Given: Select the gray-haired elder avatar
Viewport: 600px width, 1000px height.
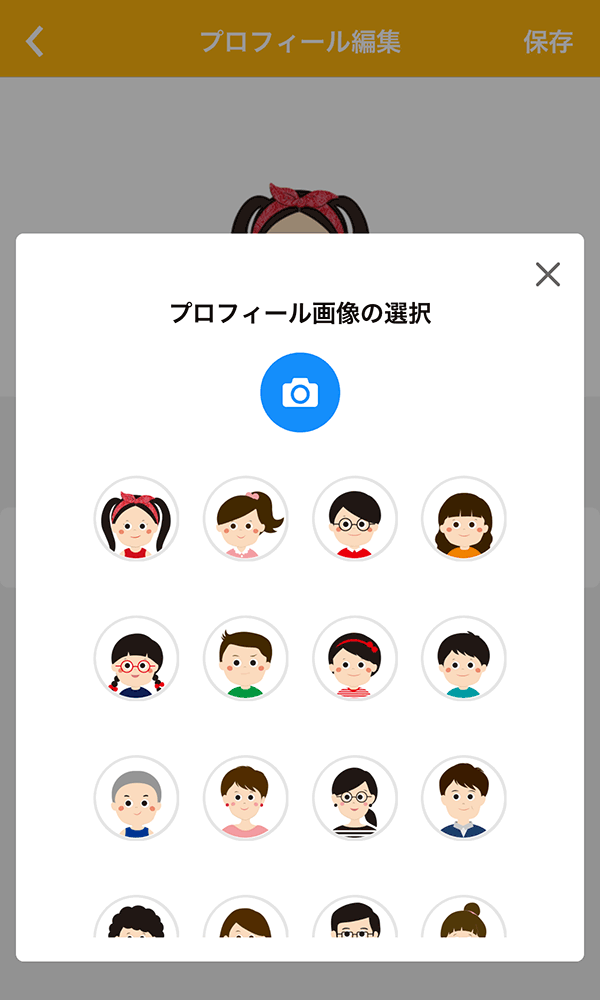Looking at the screenshot, I should (137, 798).
